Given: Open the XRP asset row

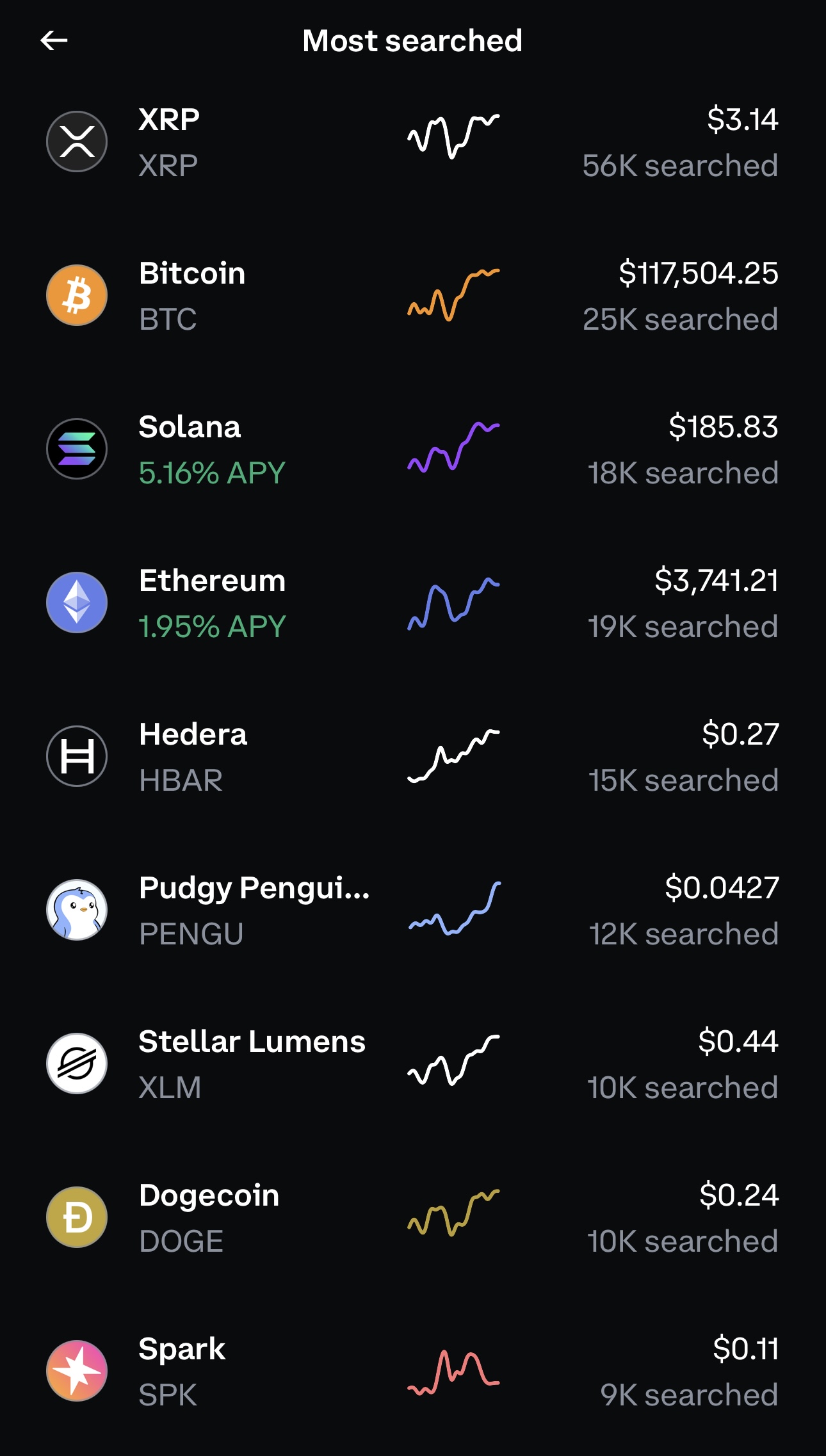Looking at the screenshot, I should [x=413, y=142].
